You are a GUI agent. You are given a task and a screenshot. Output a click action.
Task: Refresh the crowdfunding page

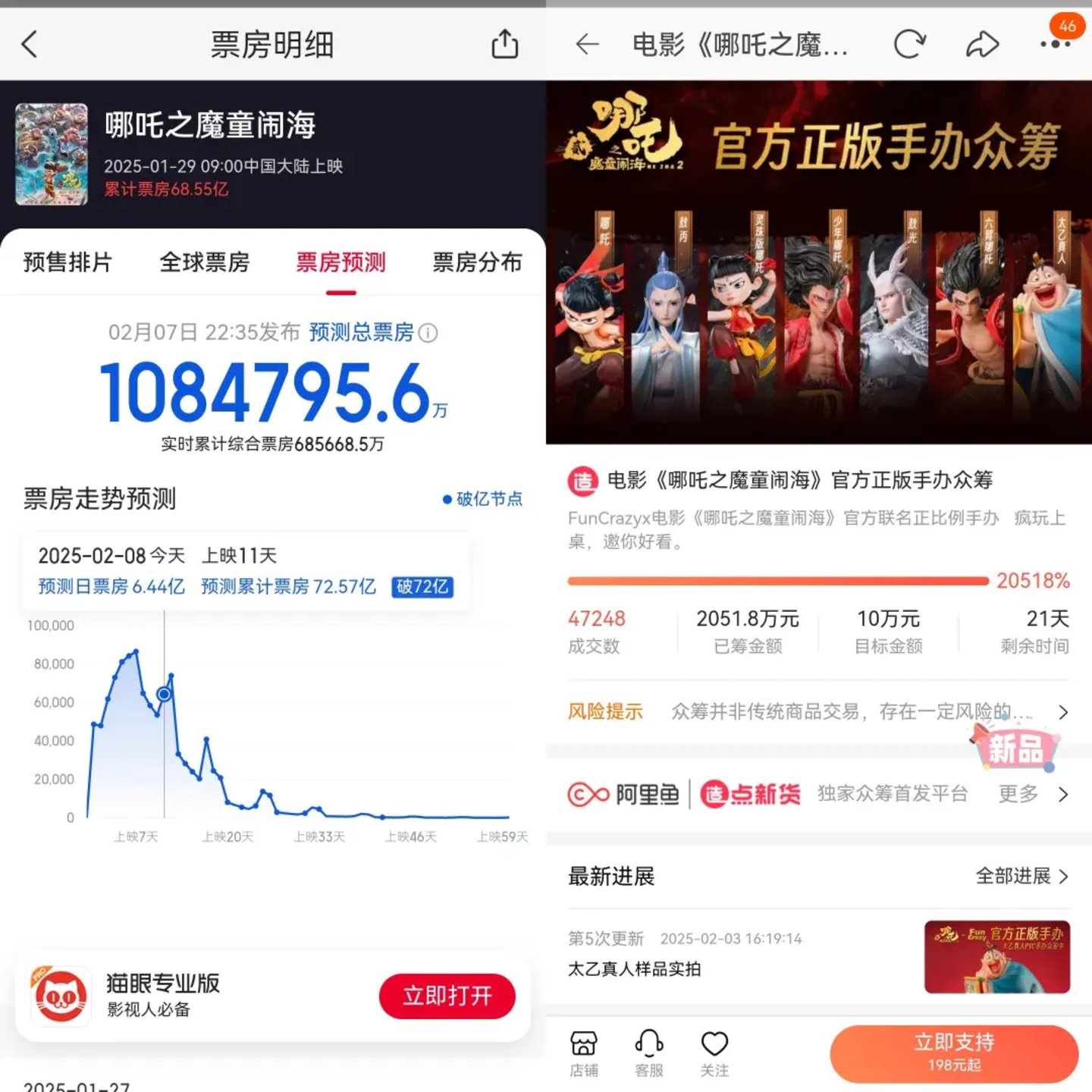pyautogui.click(x=909, y=45)
